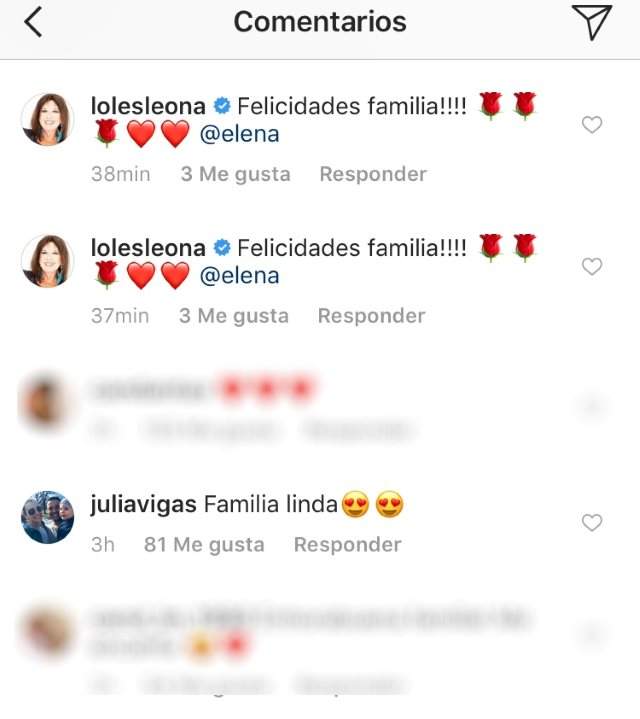The height and width of the screenshot is (719, 640).
Task: Open the direct message paper plane icon
Action: (591, 22)
